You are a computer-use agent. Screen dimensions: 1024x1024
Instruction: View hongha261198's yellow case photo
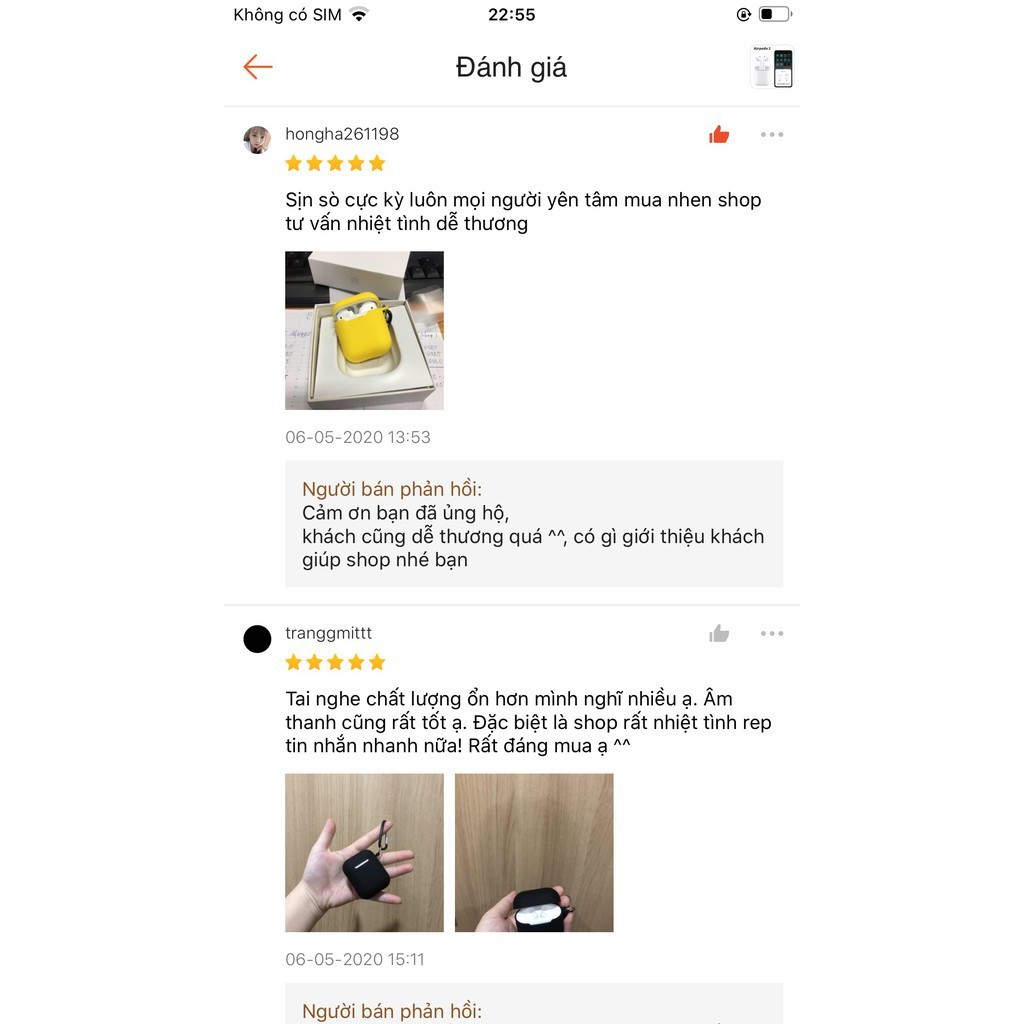click(x=364, y=330)
